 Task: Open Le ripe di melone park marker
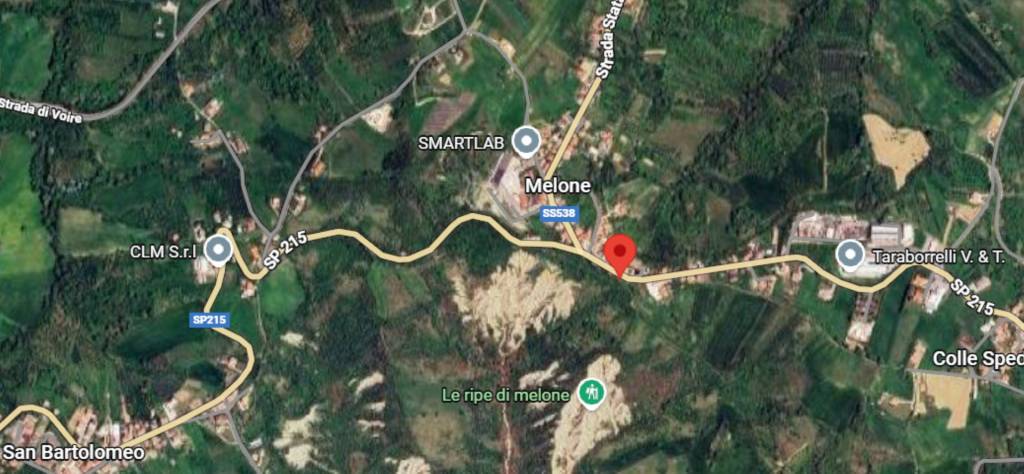[591, 393]
